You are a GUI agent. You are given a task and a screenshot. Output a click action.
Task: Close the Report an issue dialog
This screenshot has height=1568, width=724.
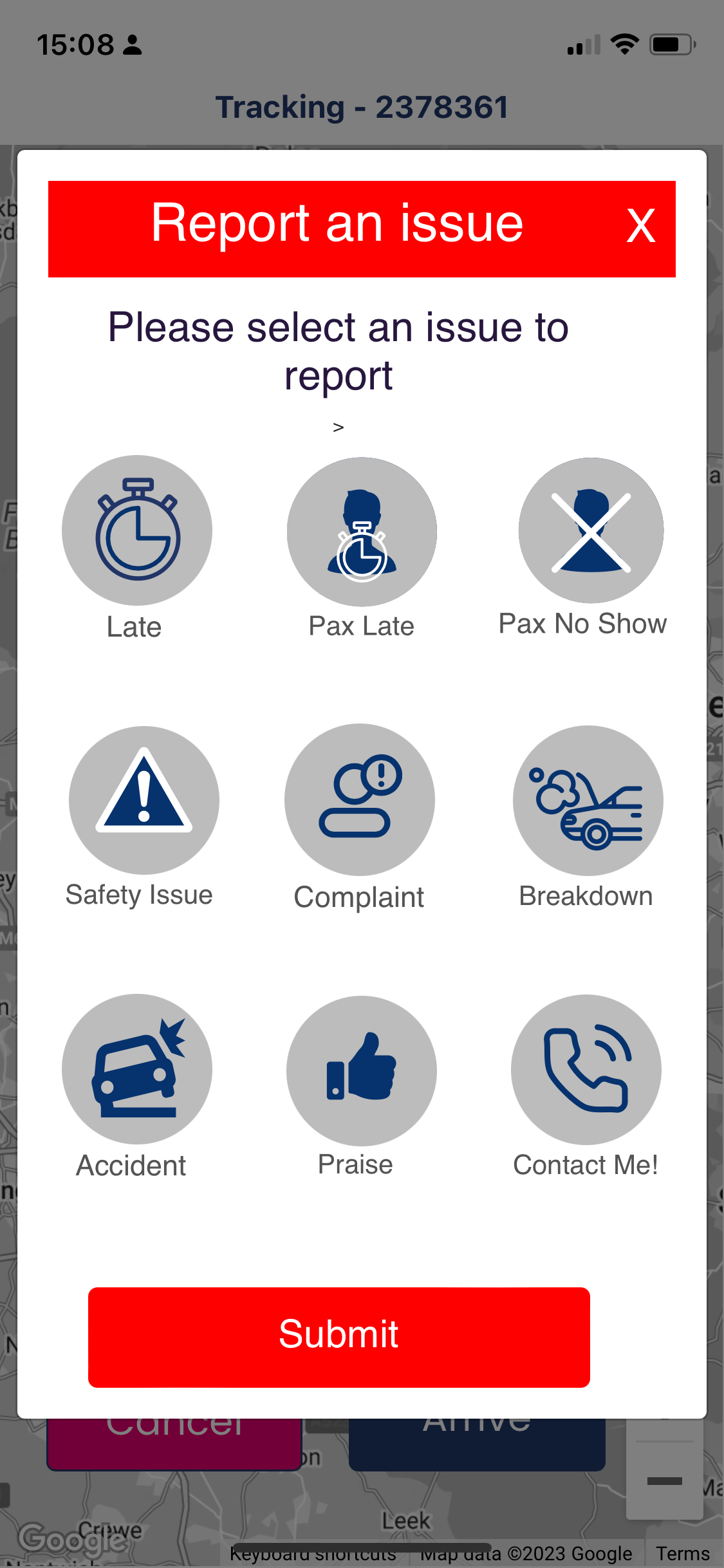point(640,227)
